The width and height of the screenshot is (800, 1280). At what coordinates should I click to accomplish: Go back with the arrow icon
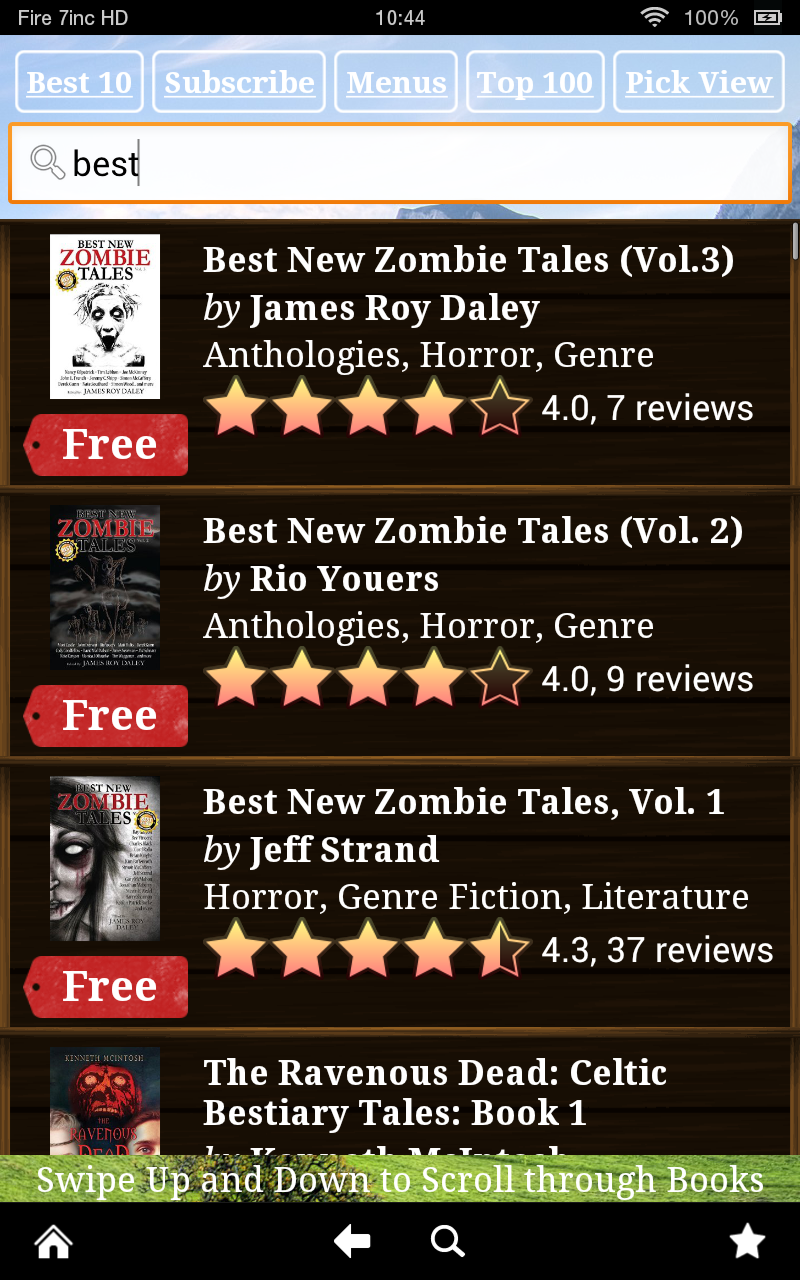[x=352, y=1242]
